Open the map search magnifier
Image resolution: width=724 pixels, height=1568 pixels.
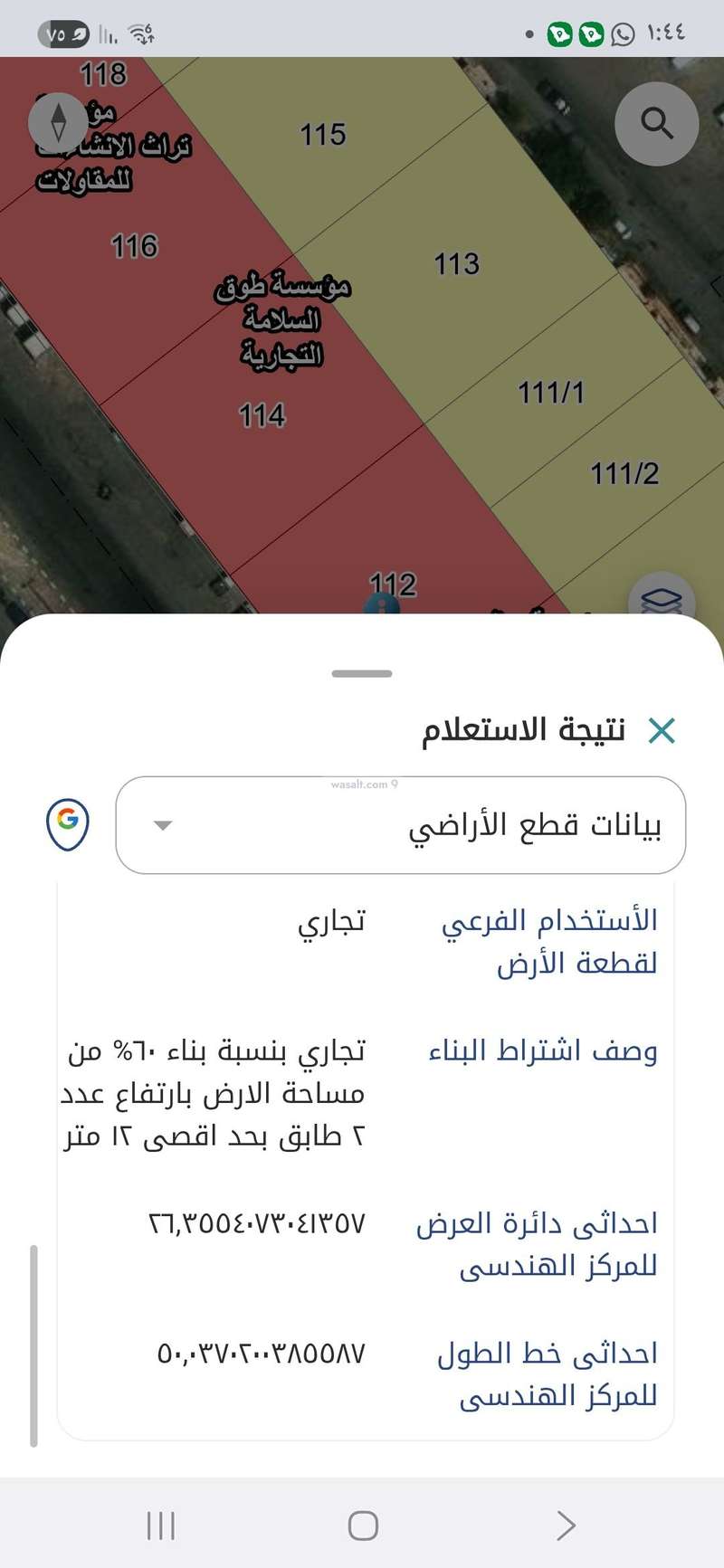click(x=656, y=124)
